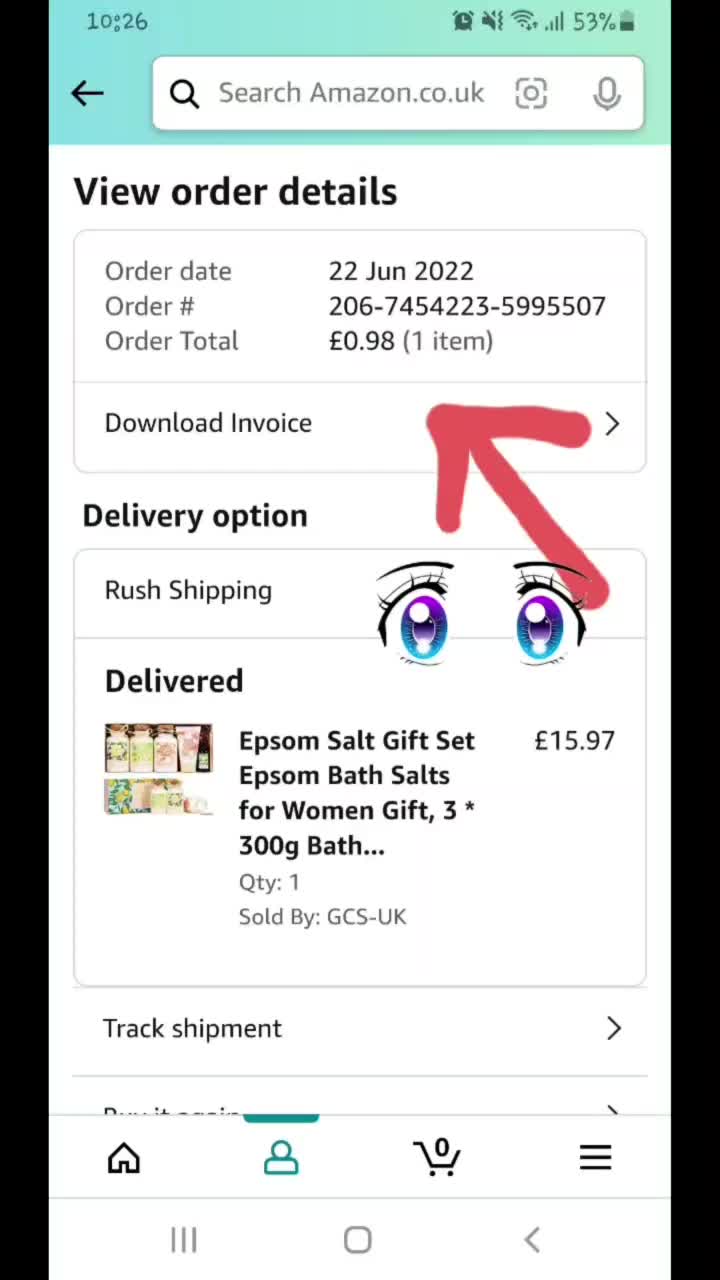The height and width of the screenshot is (1280, 720).
Task: Tap the system back button
Action: tap(532, 1240)
